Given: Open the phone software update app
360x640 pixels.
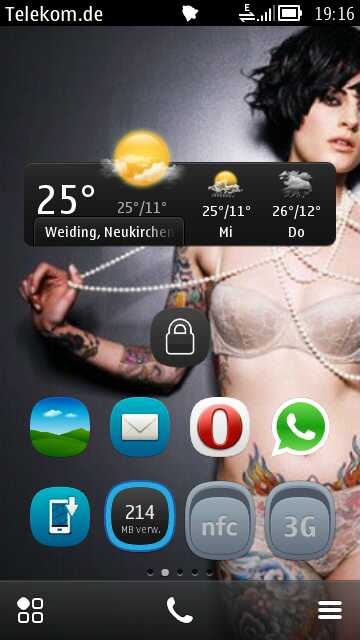Looking at the screenshot, I should 60,516.
